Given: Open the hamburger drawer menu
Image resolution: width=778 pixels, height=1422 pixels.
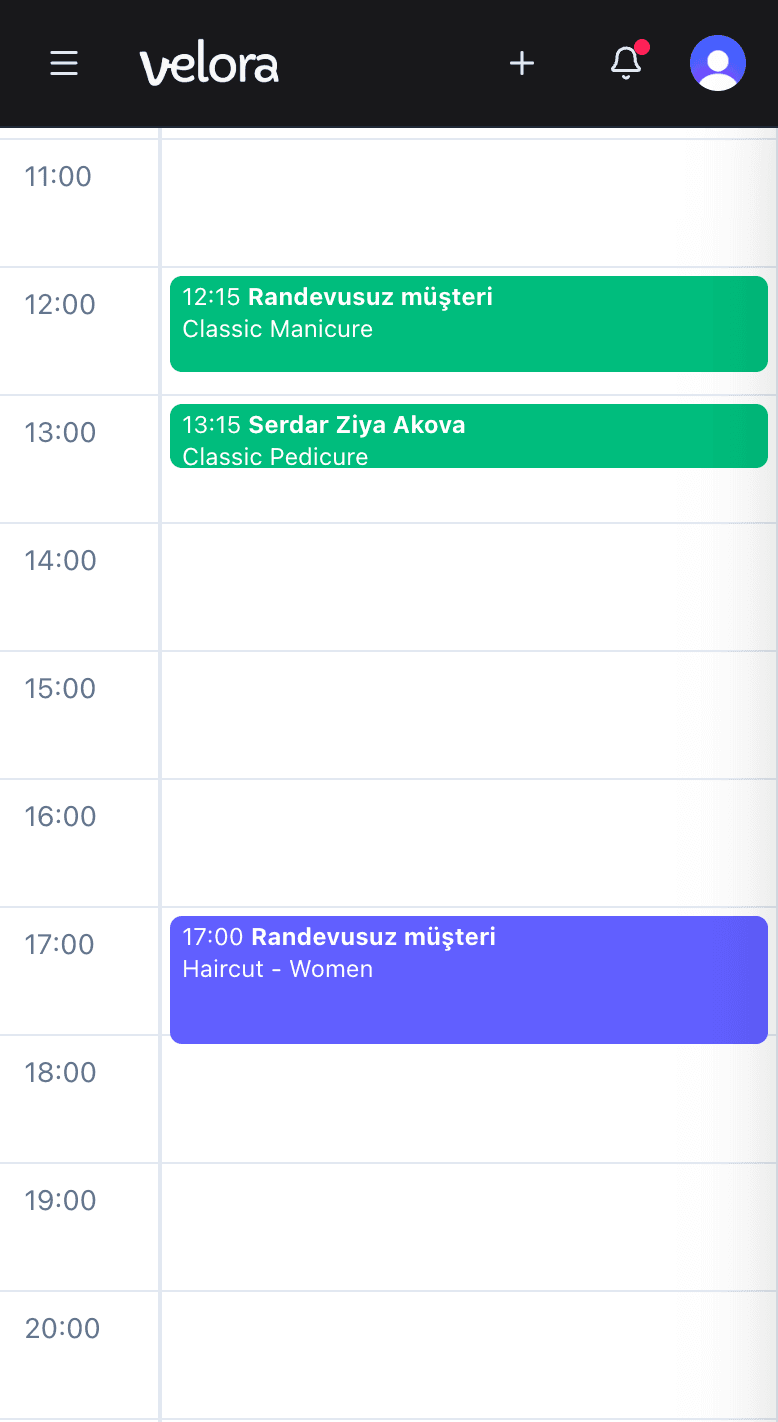Looking at the screenshot, I should tap(64, 64).
